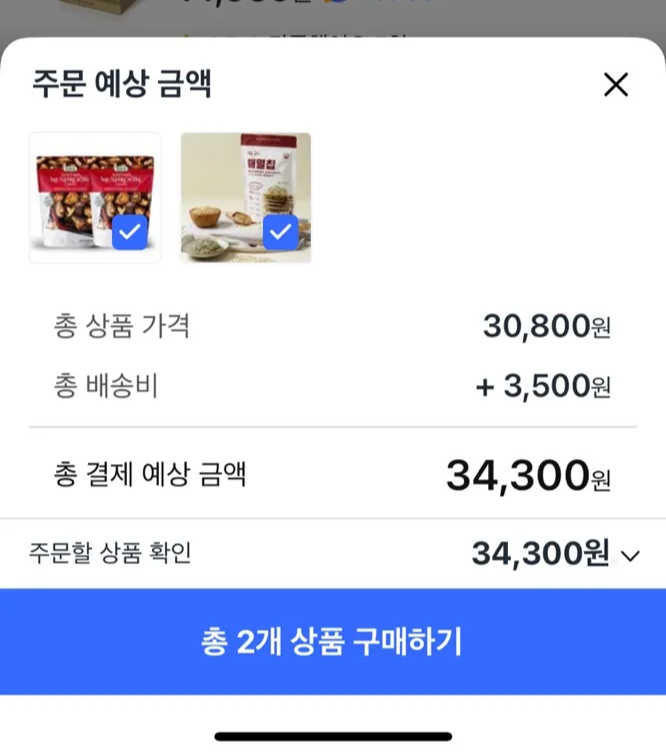Screen dimensions: 666x755
Task: Close the 주문 예상 금액 sheet
Action: point(616,85)
